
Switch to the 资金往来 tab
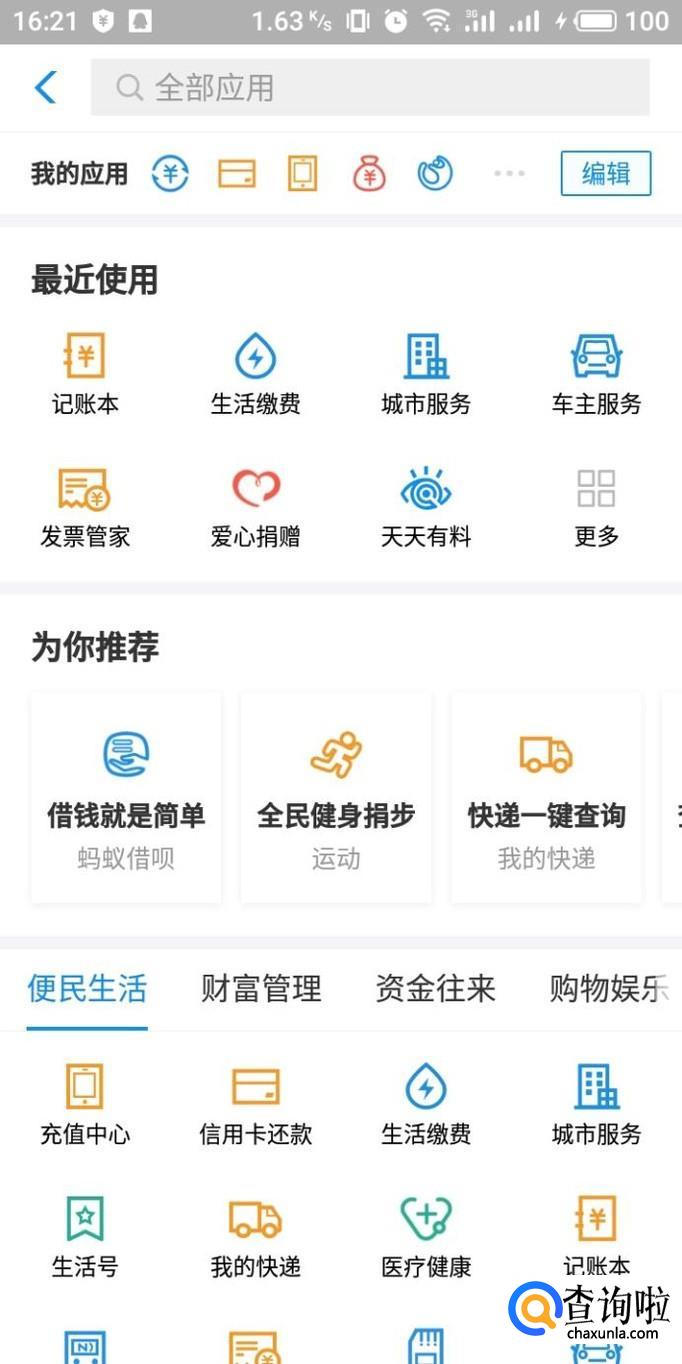click(435, 989)
